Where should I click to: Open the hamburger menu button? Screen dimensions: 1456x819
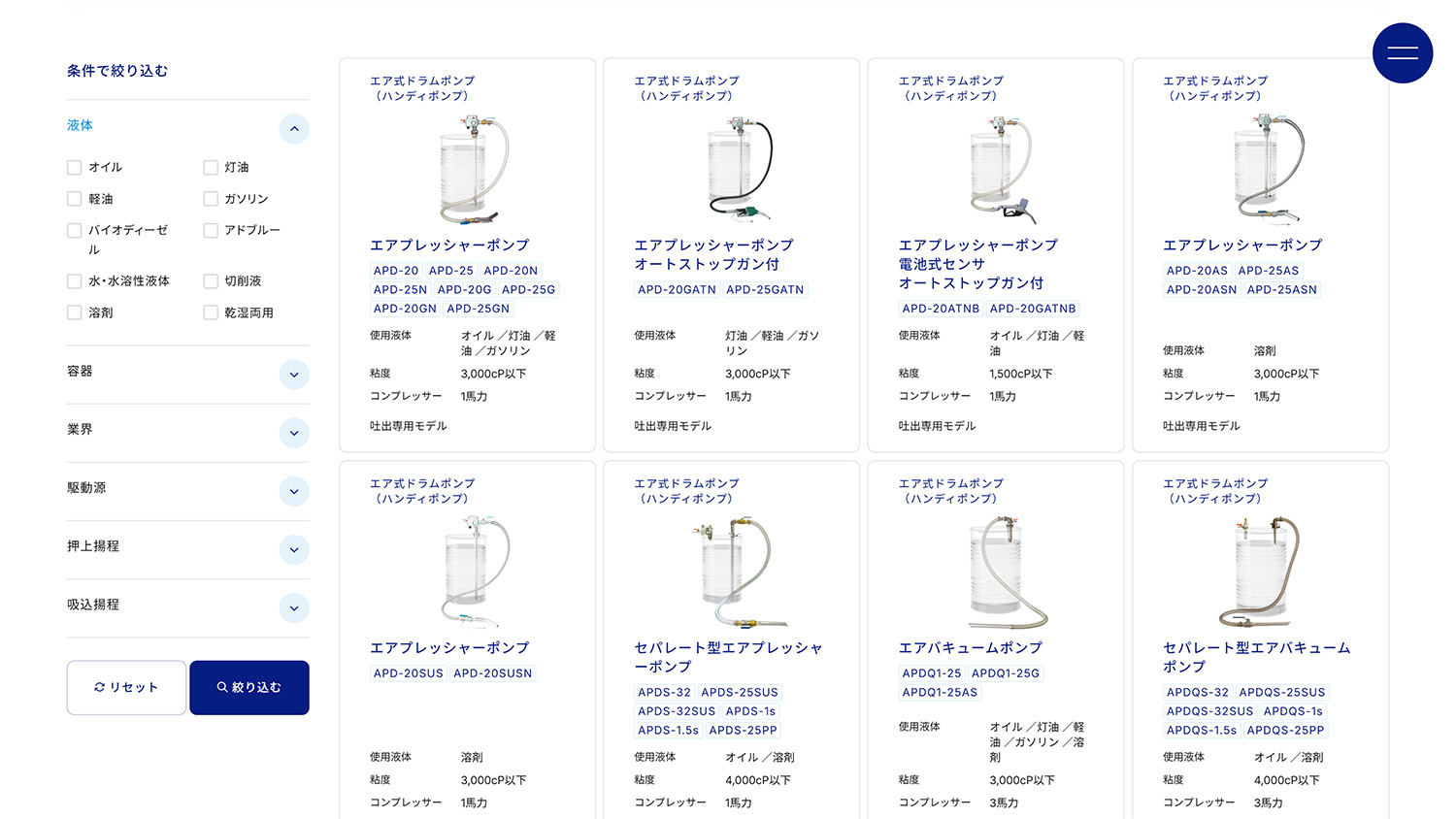pyautogui.click(x=1402, y=52)
